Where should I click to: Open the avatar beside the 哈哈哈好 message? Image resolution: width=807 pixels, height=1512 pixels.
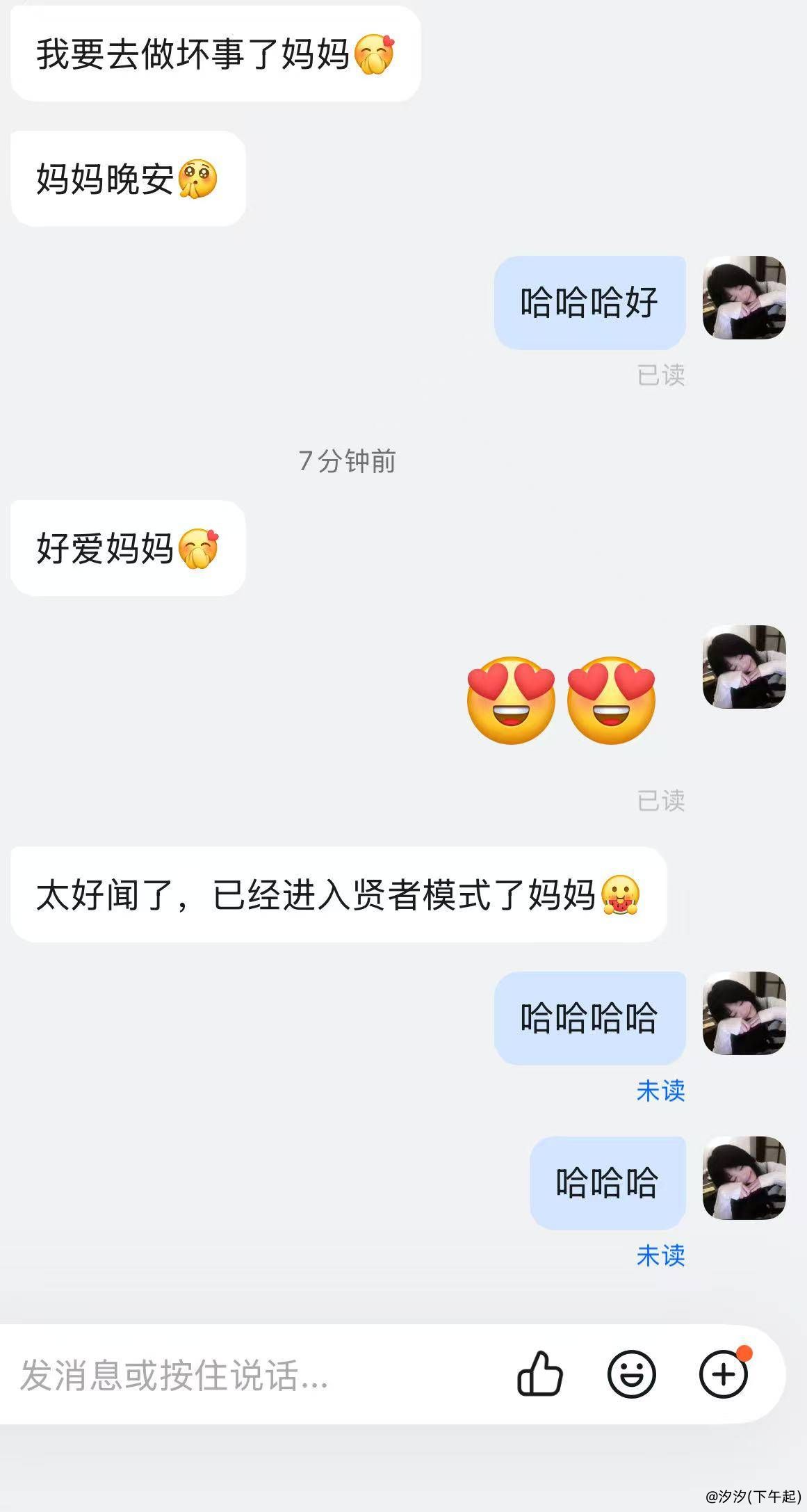pyautogui.click(x=744, y=298)
